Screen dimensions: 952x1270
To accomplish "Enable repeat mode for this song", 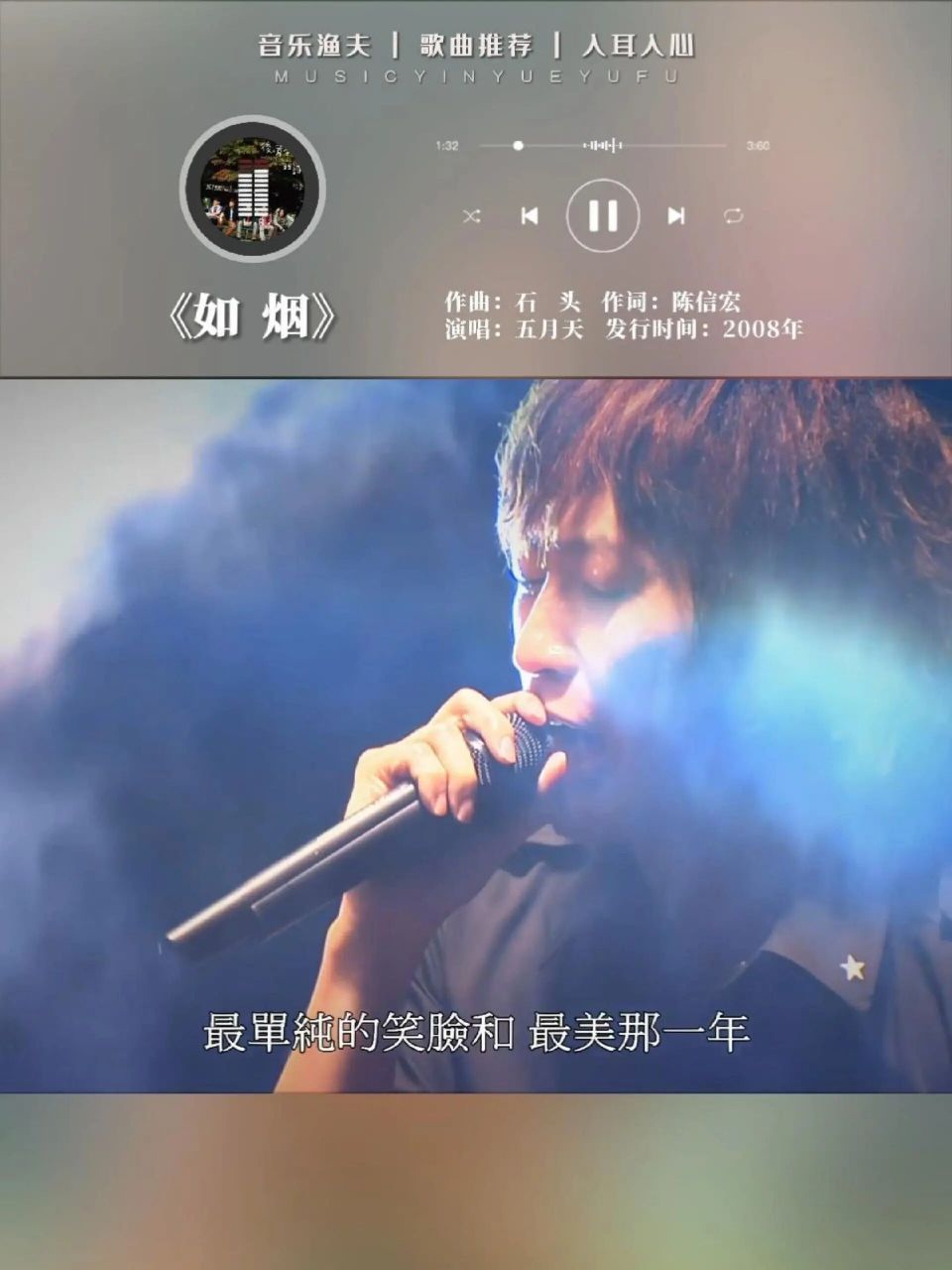I will 736,214.
